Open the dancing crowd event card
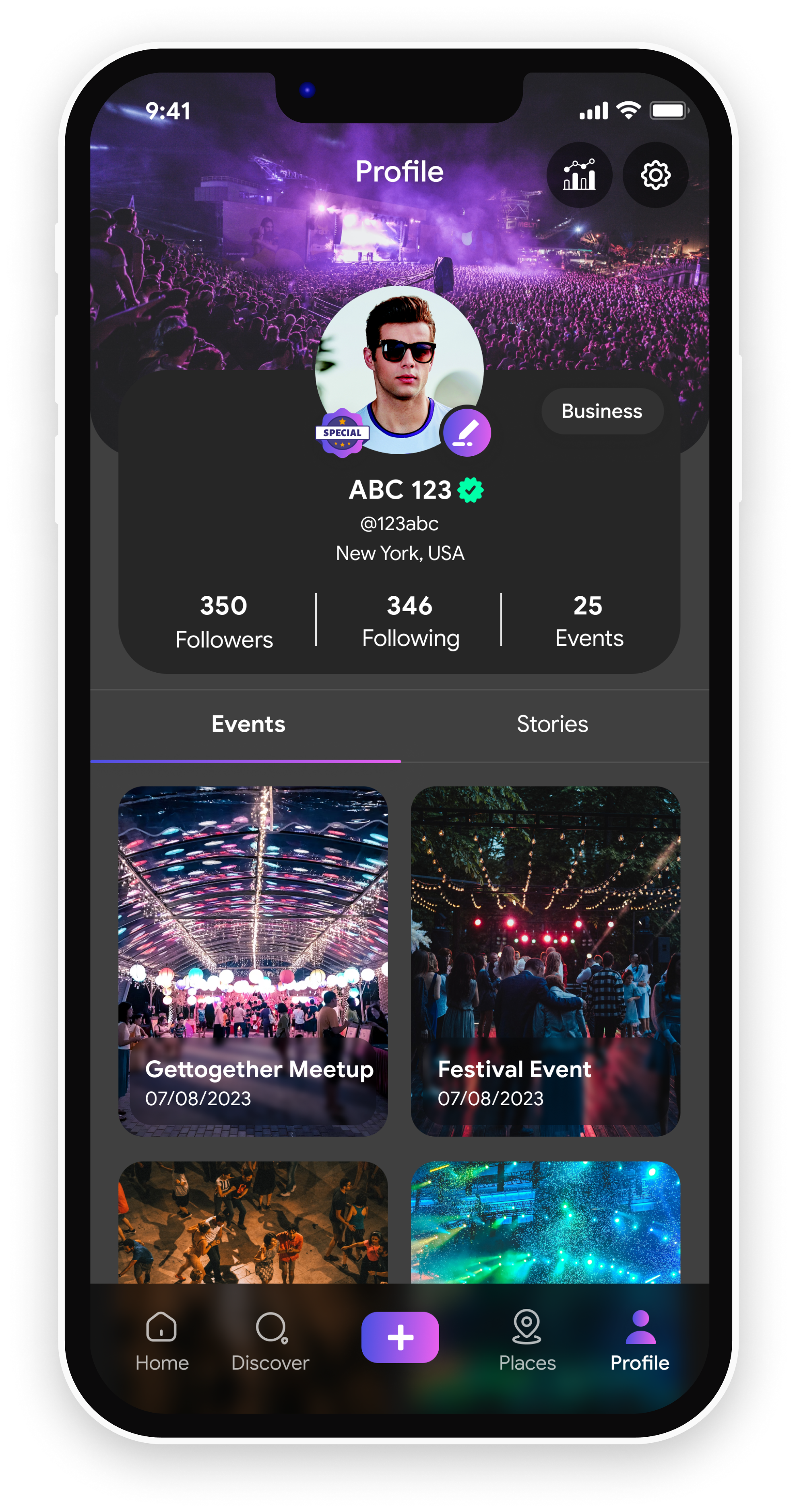This screenshot has width=797, height=1512. coord(253,1222)
